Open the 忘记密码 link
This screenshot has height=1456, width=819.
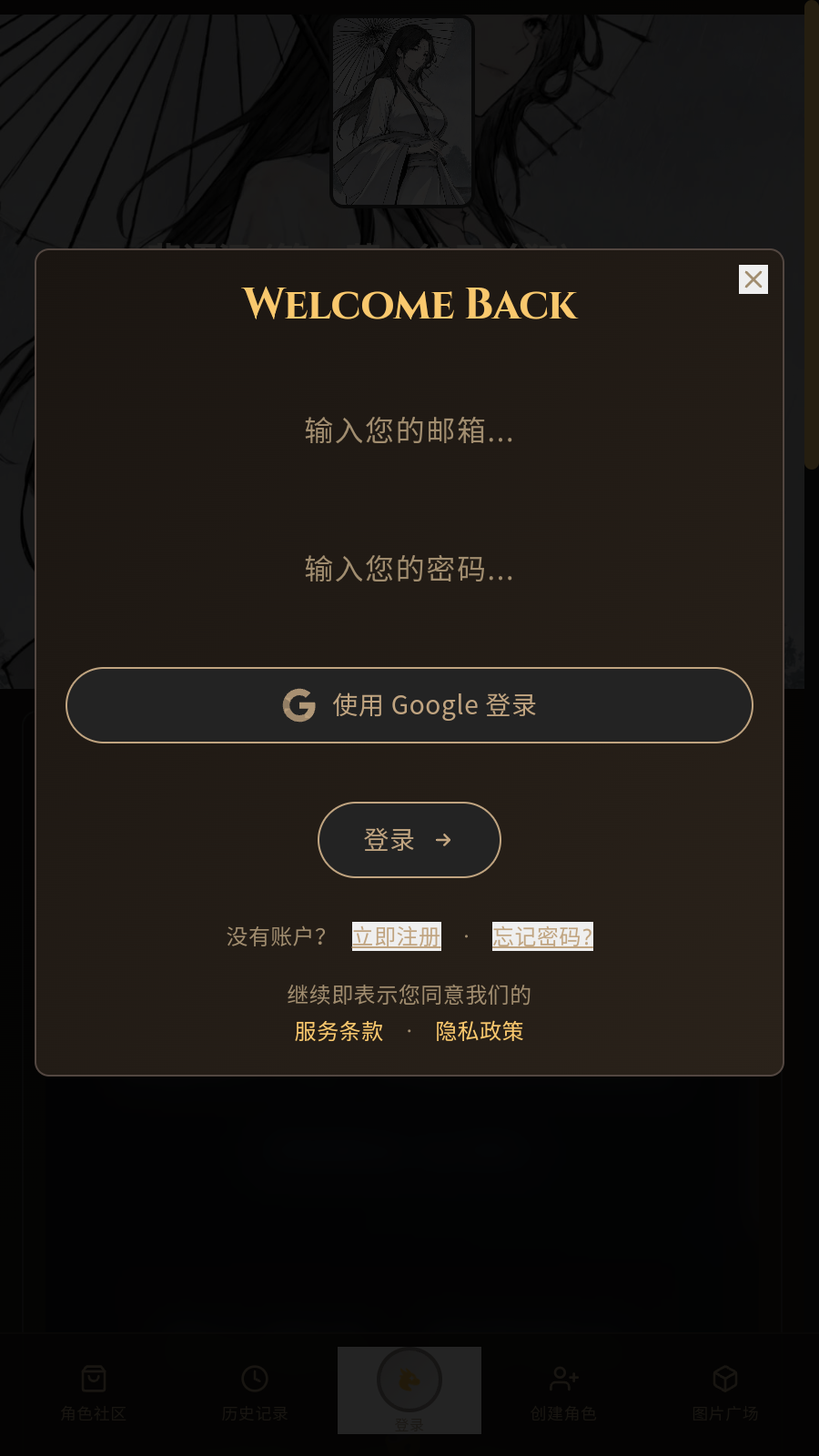[542, 936]
